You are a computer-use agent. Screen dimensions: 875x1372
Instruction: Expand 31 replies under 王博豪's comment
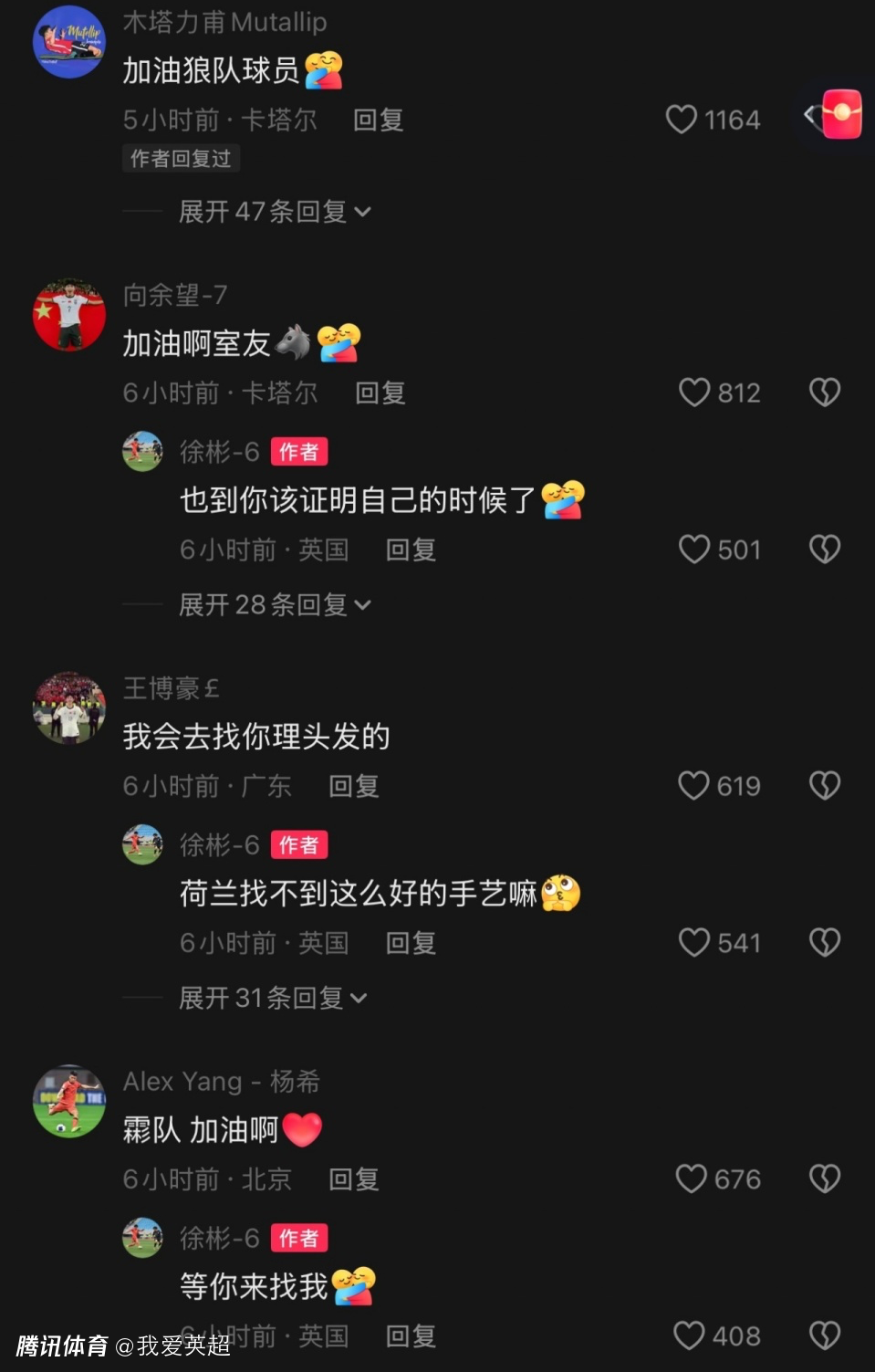272,998
